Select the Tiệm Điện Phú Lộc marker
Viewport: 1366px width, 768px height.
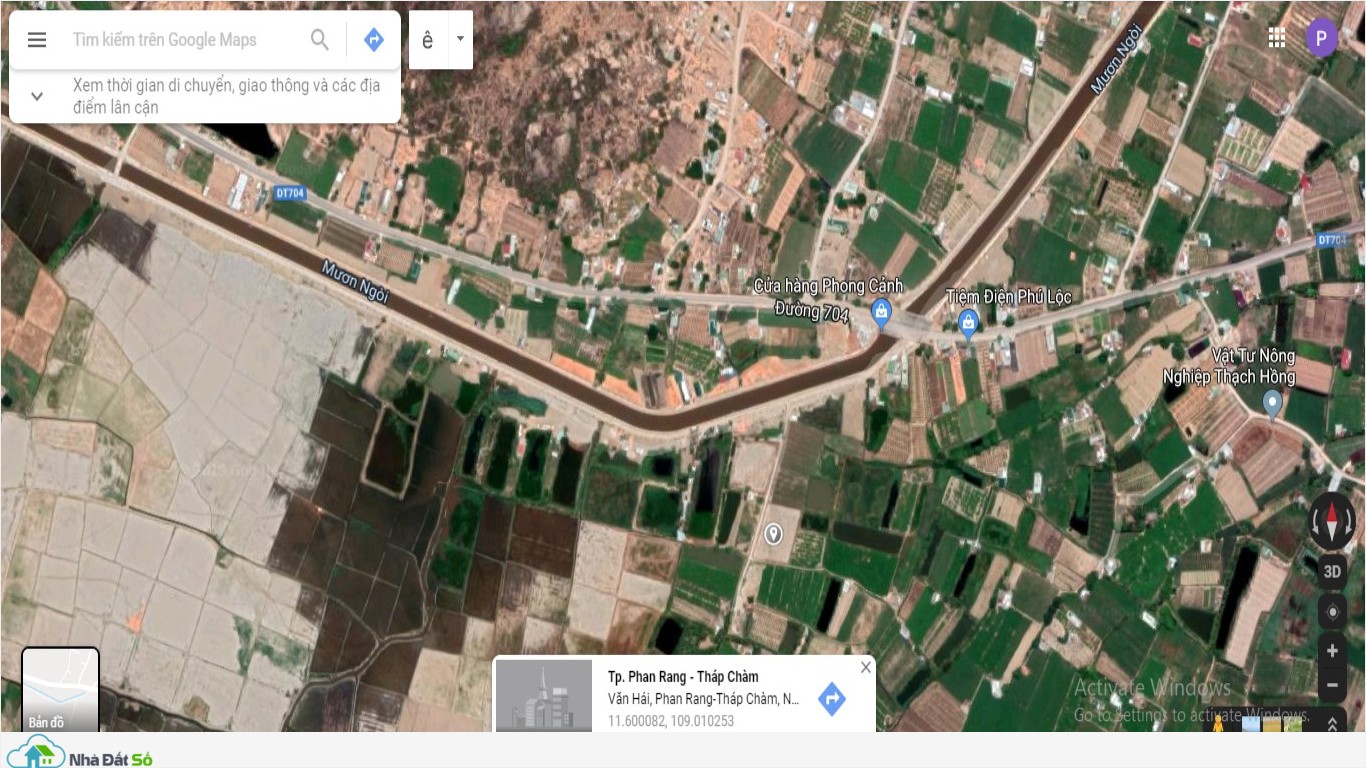(967, 322)
